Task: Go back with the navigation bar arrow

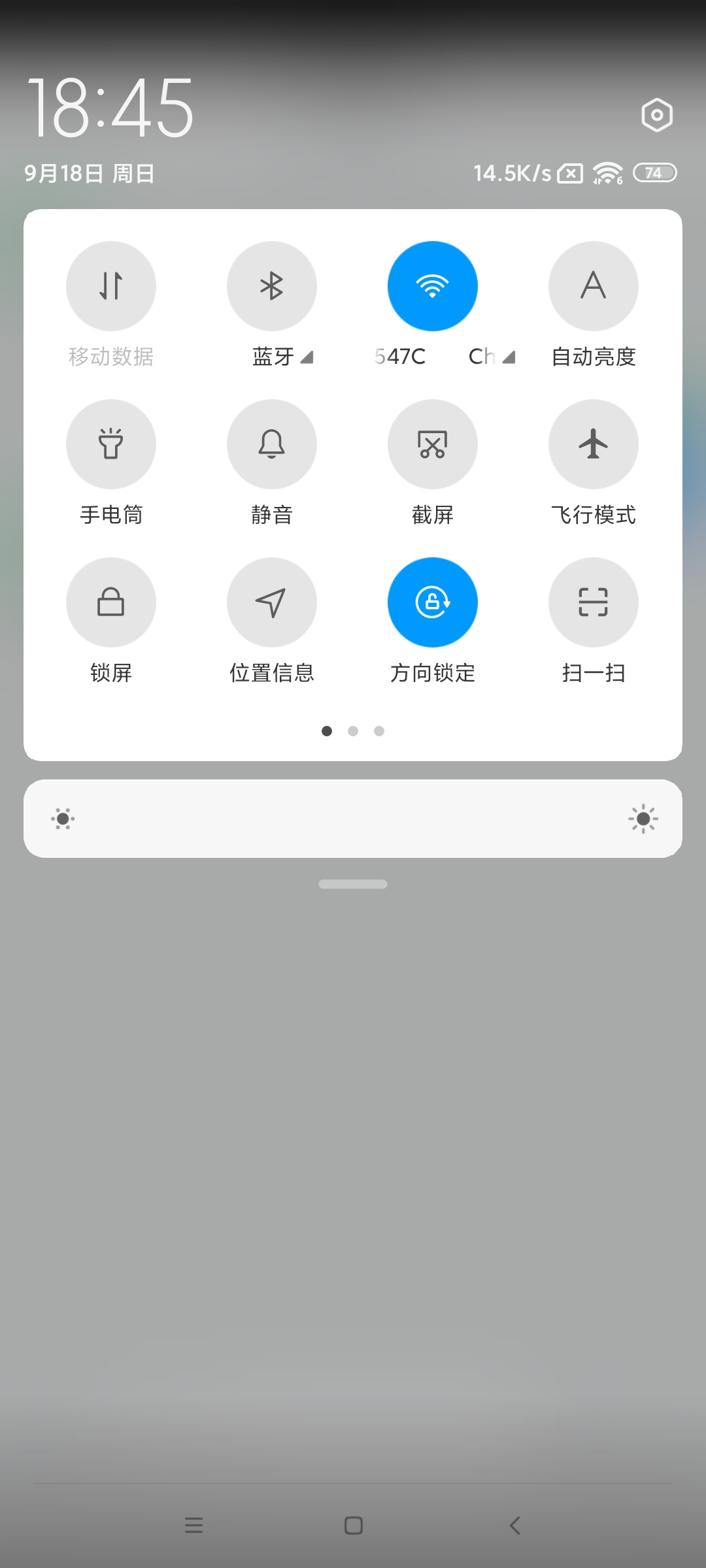Action: tap(515, 1526)
